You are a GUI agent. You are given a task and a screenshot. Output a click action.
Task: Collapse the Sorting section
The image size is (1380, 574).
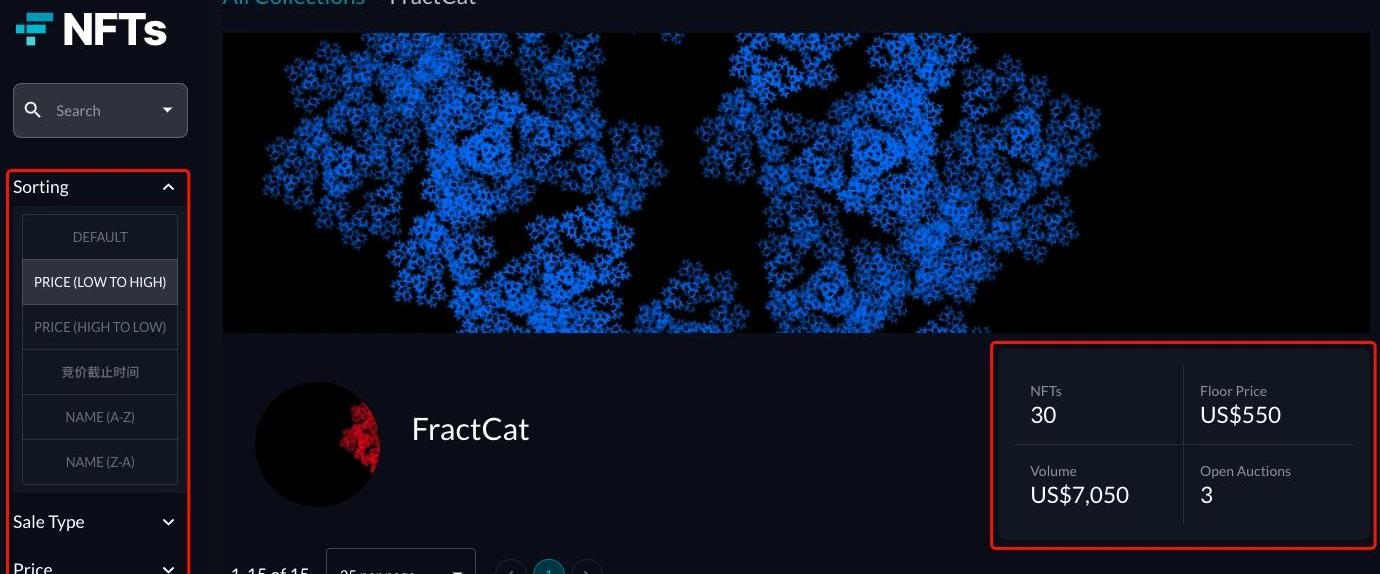(168, 187)
